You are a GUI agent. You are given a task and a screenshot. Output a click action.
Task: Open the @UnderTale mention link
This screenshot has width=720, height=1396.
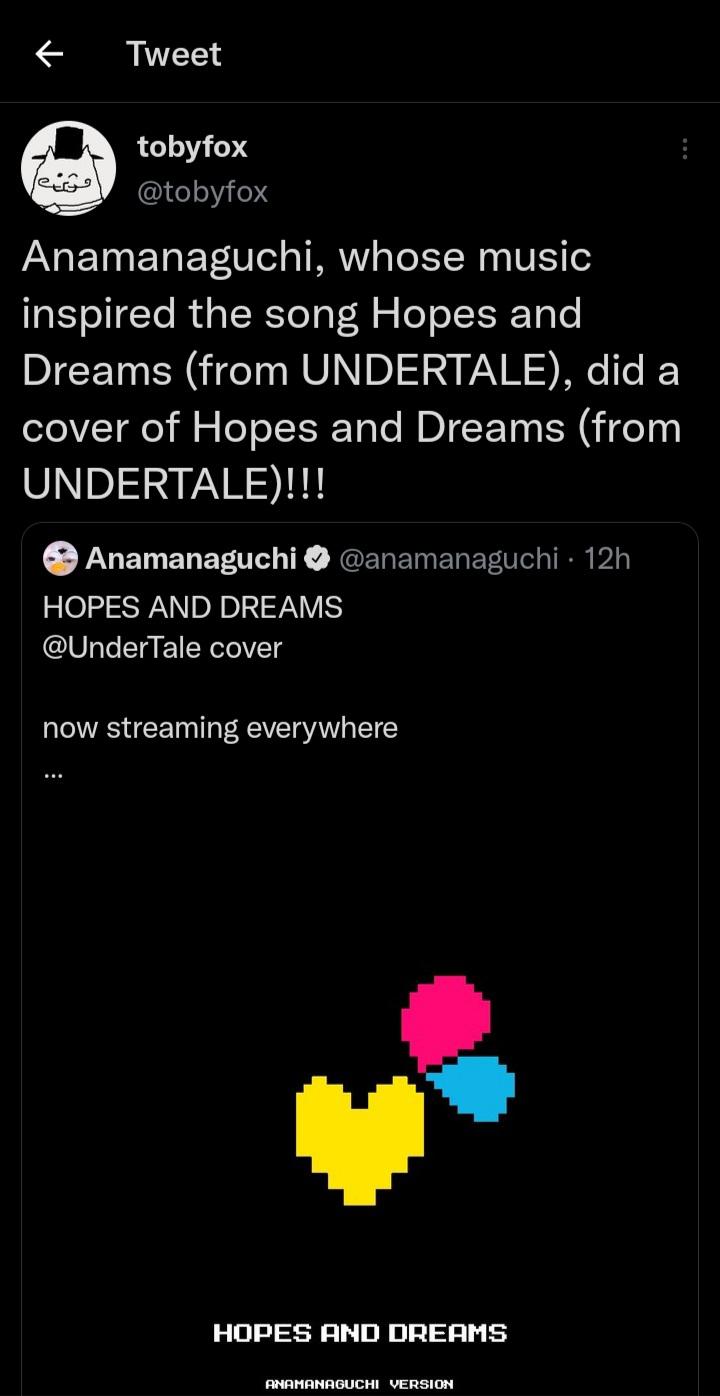[x=113, y=647]
